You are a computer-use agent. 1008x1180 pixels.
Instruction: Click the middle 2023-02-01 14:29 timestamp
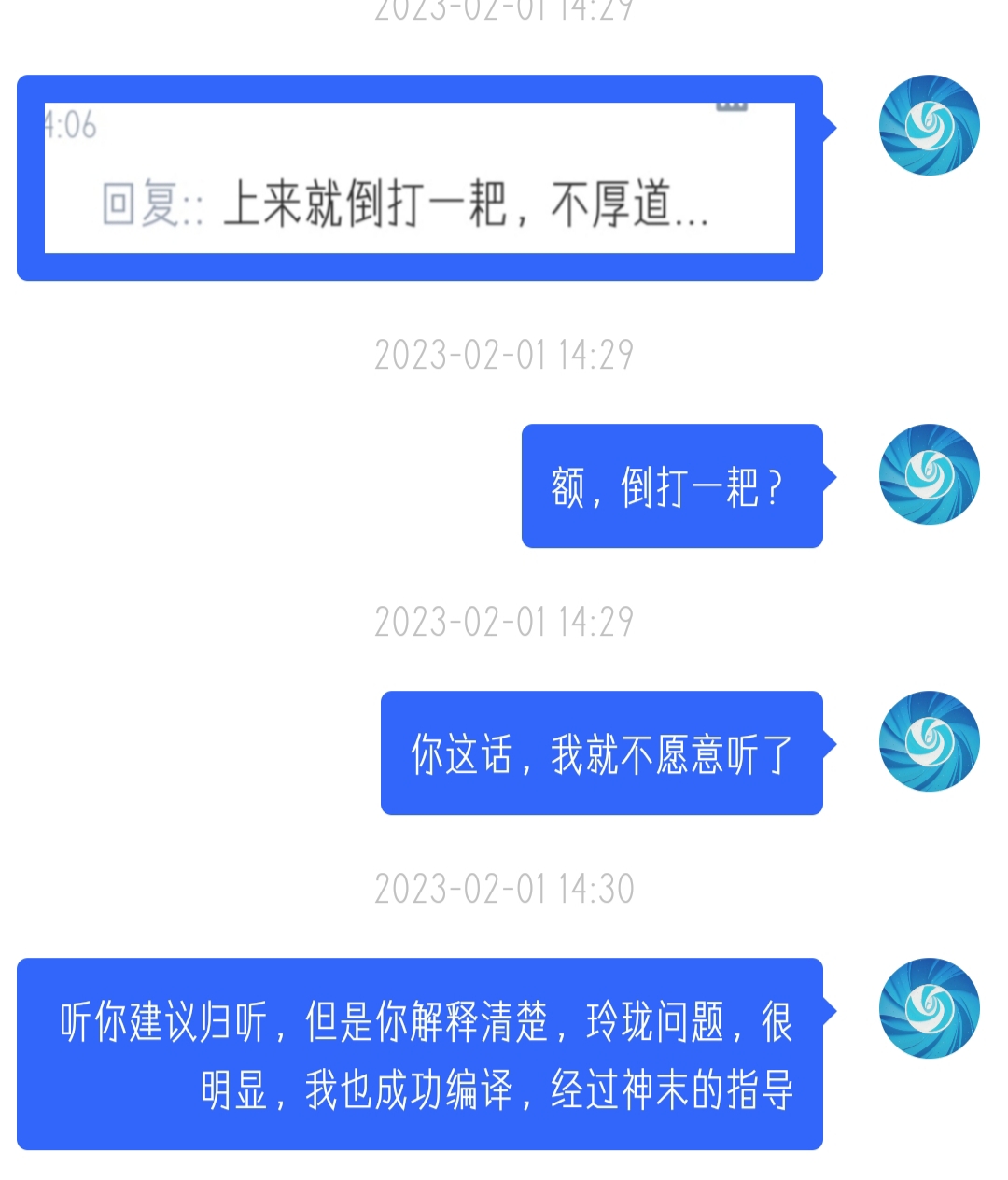[x=504, y=620]
